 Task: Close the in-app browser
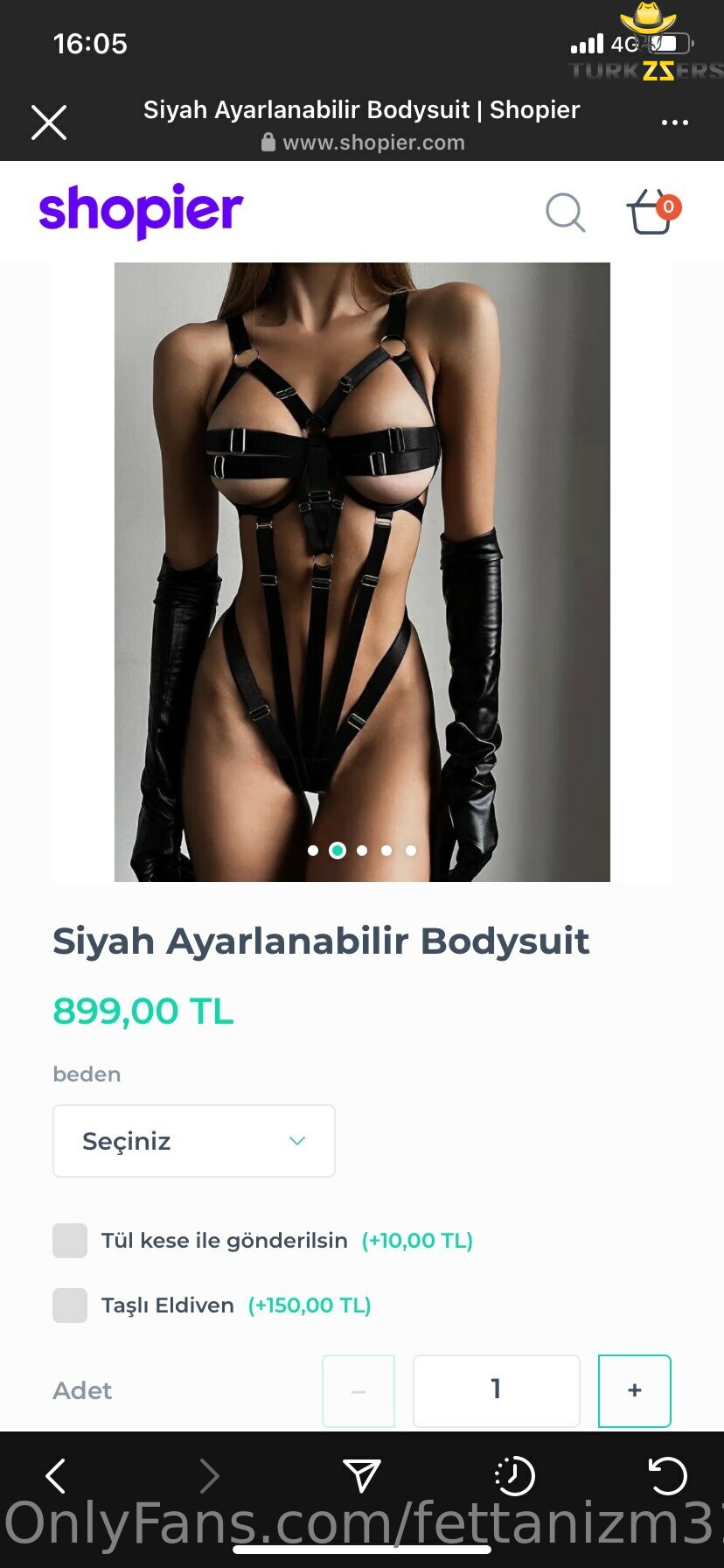pyautogui.click(x=49, y=122)
